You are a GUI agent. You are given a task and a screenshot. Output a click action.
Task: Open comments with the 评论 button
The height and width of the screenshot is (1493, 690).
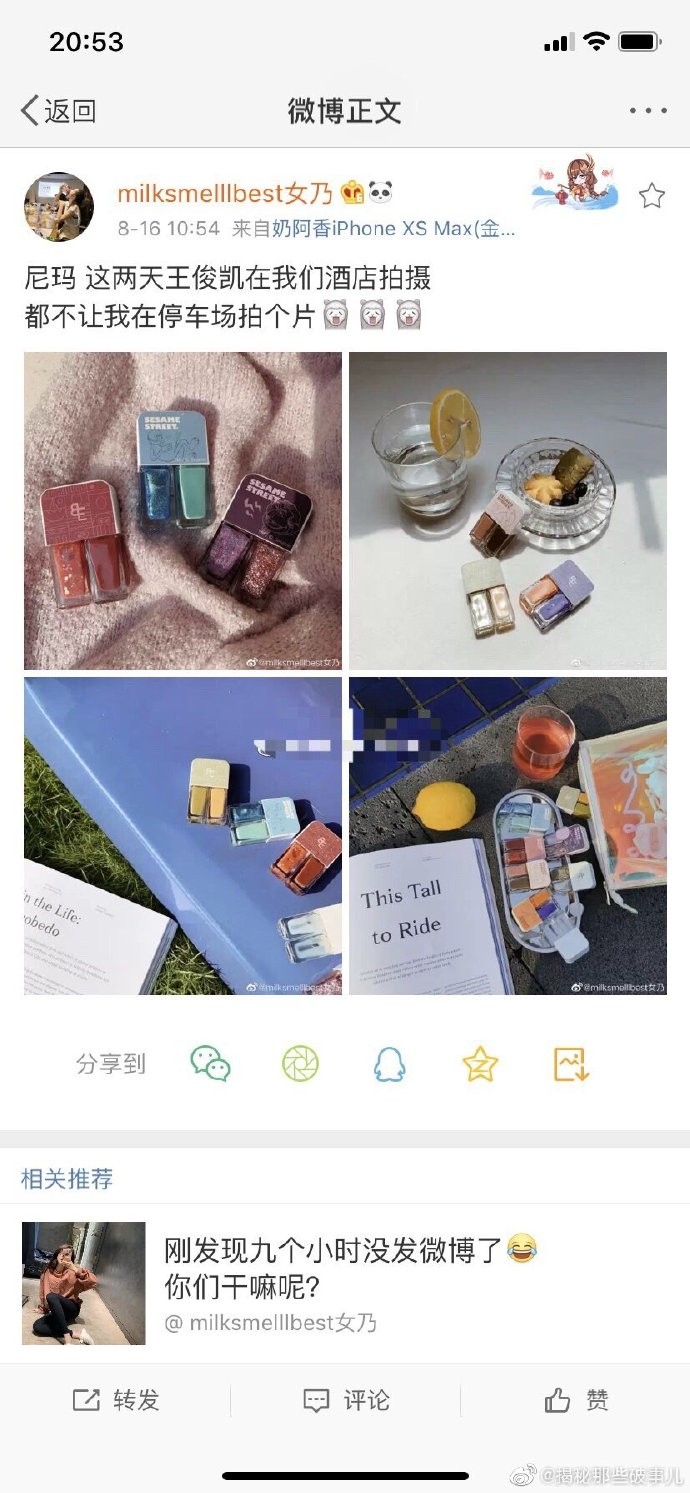[346, 1400]
